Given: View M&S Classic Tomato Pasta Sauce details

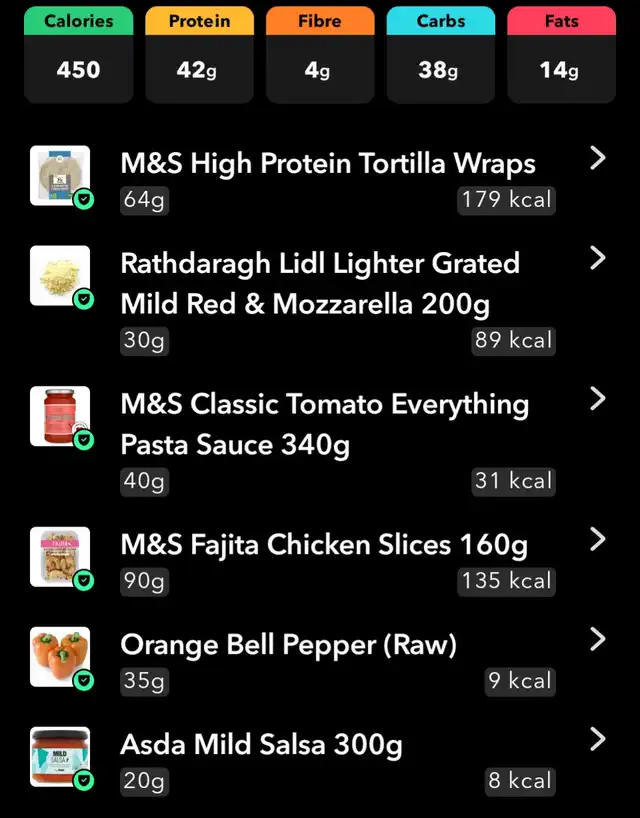Looking at the screenshot, I should [x=325, y=424].
